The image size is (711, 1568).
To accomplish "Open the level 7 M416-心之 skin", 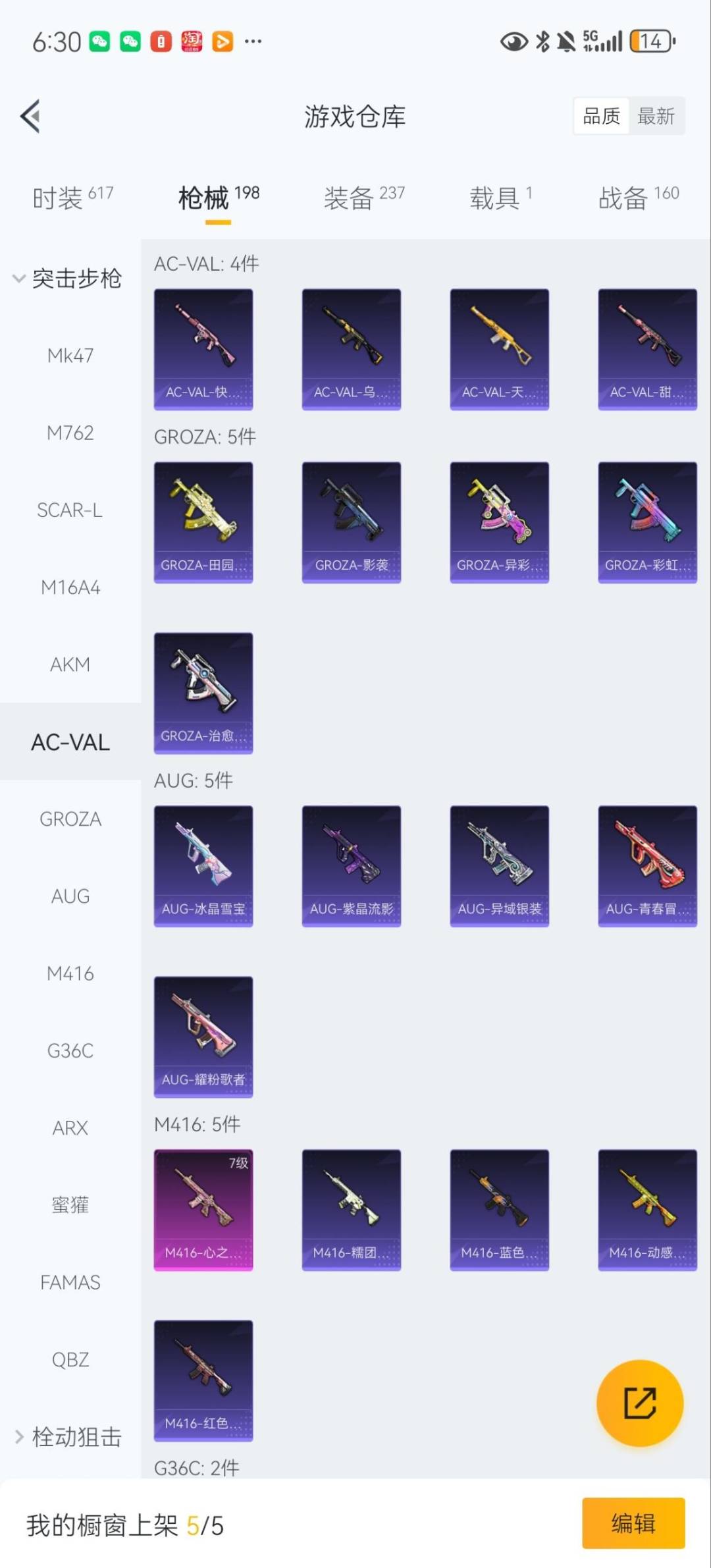I will pyautogui.click(x=203, y=1210).
